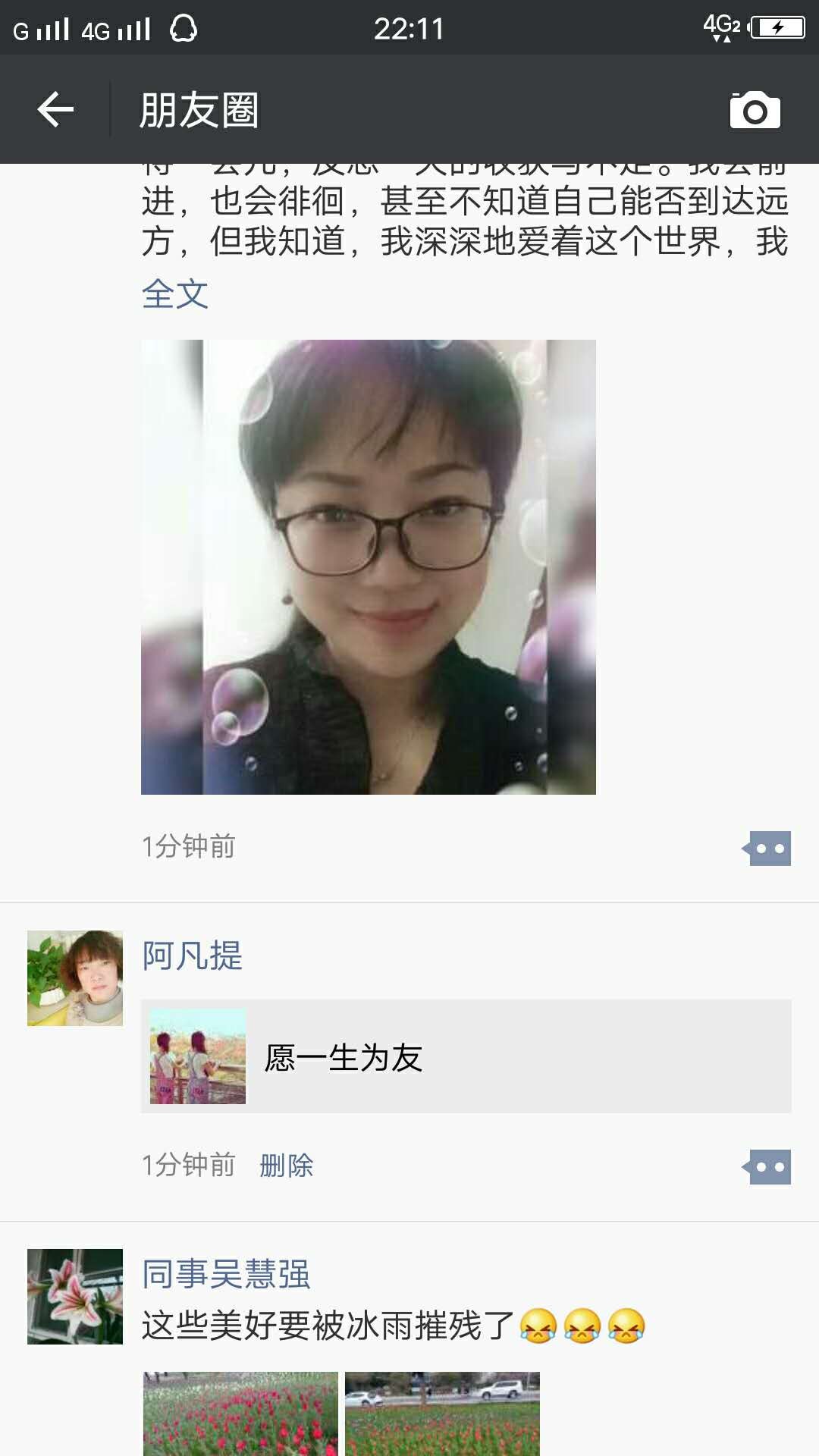Viewport: 819px width, 1456px height.
Task: Go back from the 朋友圈 screen
Action: click(x=55, y=110)
